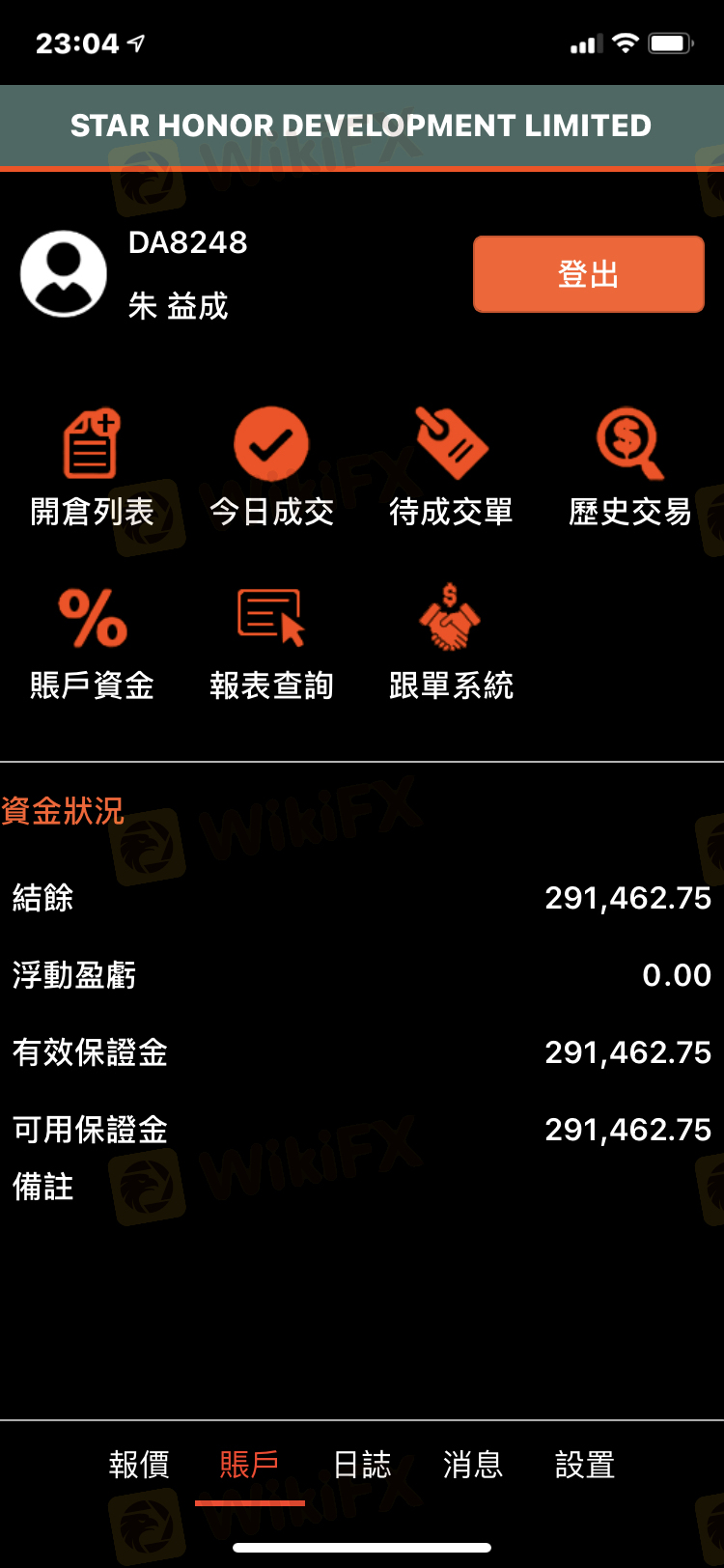Open 賬戶資金 account funds

[92, 644]
